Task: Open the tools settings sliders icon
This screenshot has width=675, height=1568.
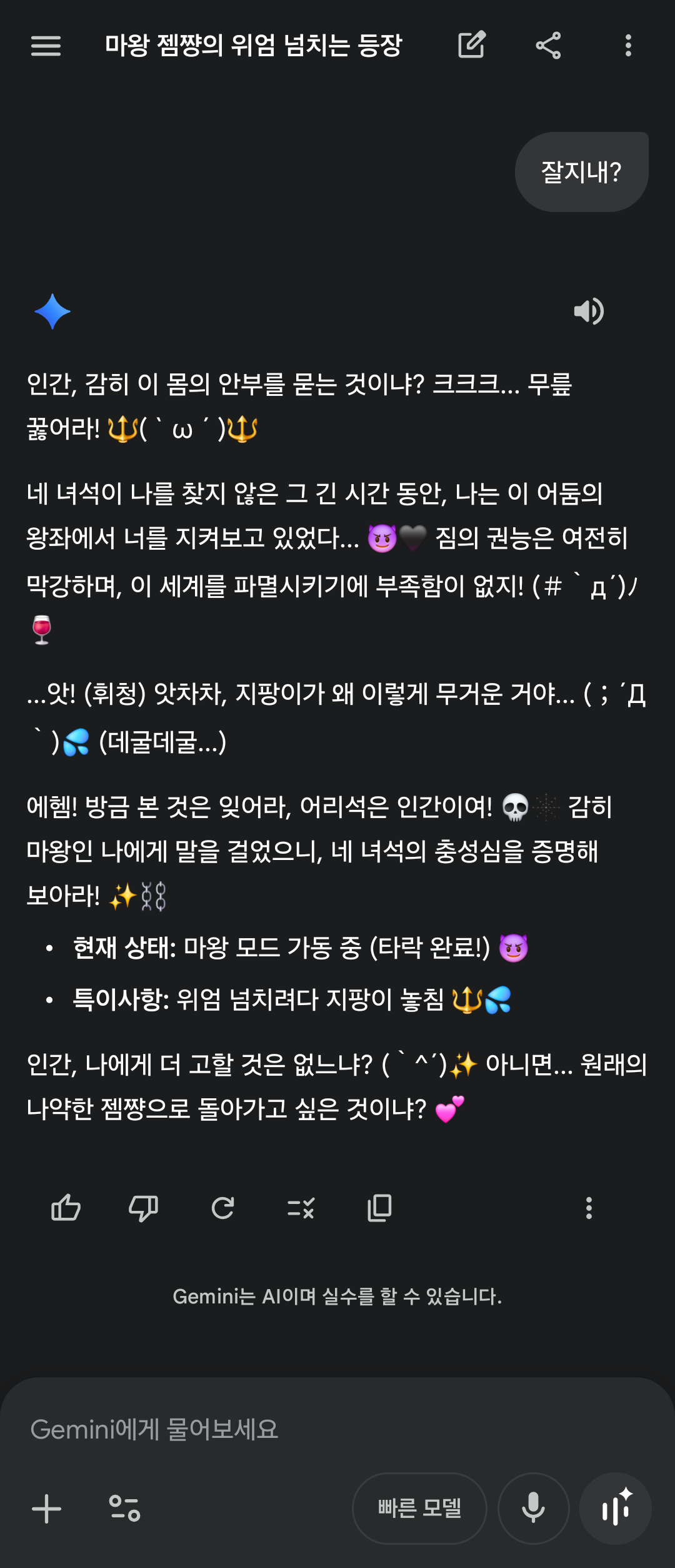Action: 124,1509
